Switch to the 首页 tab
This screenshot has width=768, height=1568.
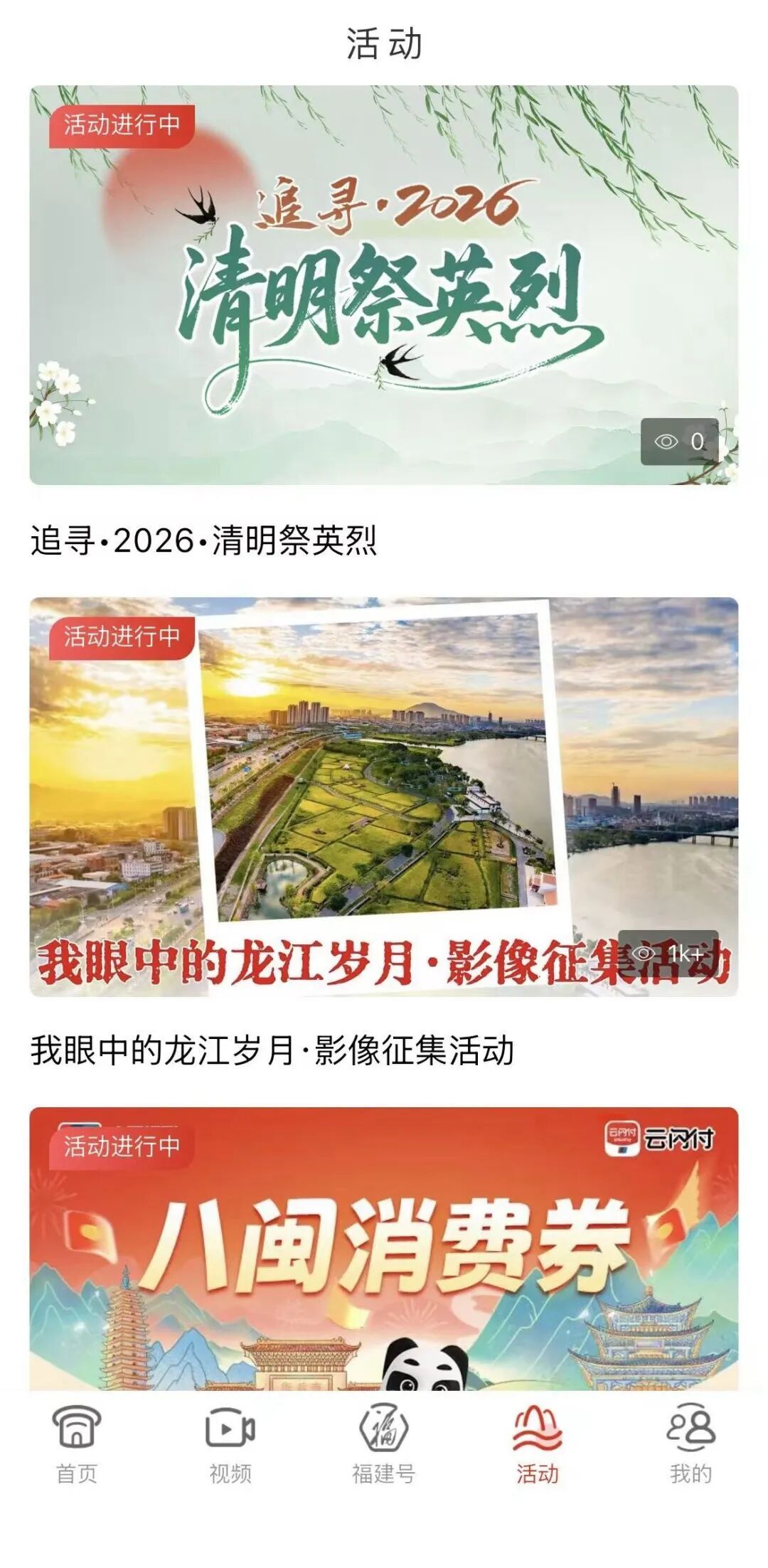[x=77, y=1444]
